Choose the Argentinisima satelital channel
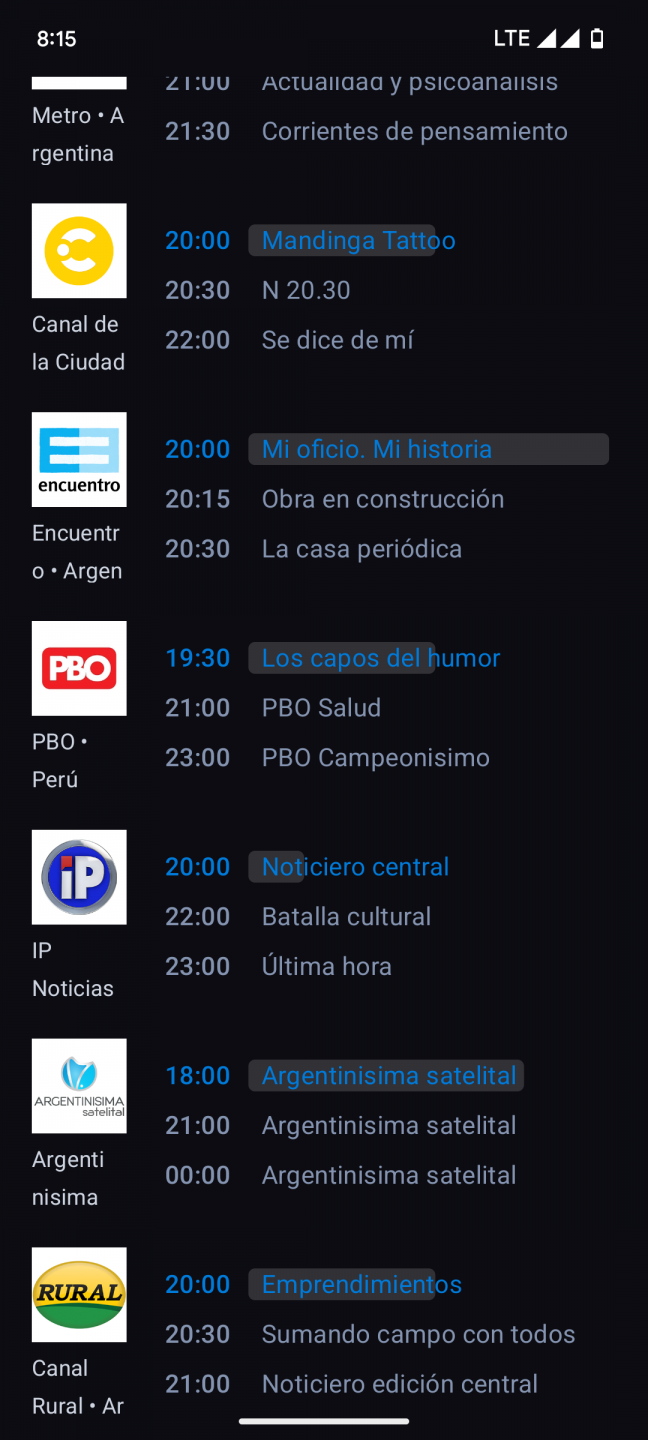The width and height of the screenshot is (648, 1440). pyautogui.click(x=79, y=1086)
